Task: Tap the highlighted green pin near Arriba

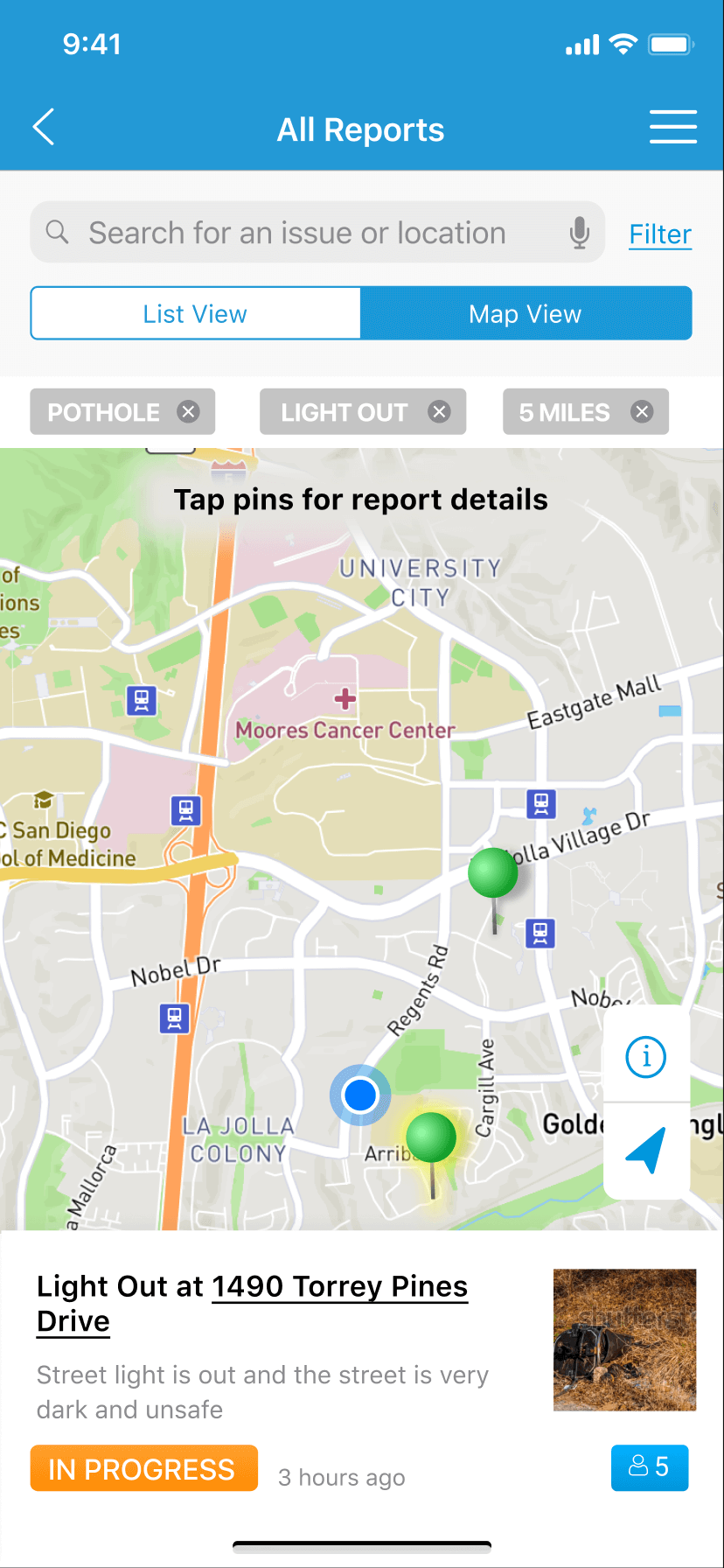Action: pyautogui.click(x=431, y=1142)
